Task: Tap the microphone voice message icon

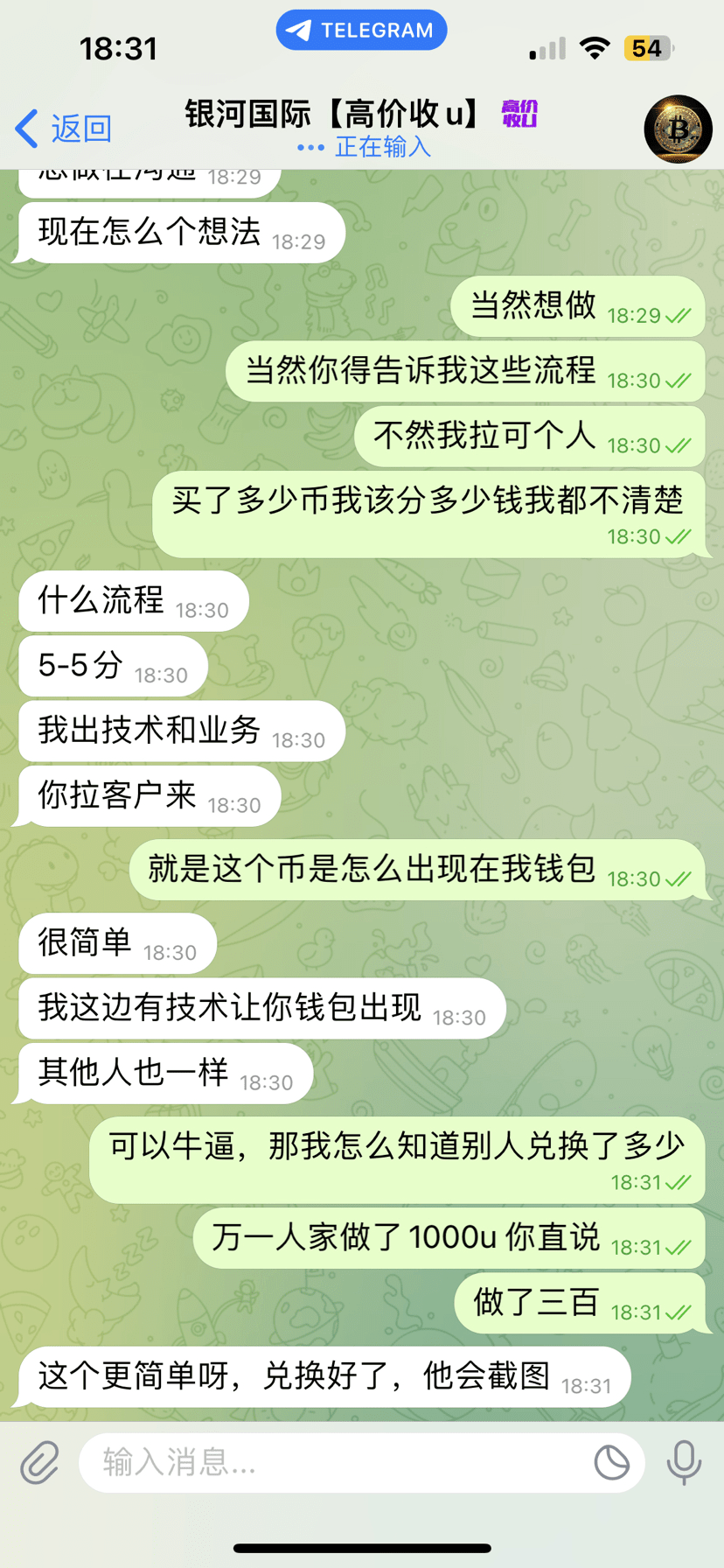Action: point(684,1462)
